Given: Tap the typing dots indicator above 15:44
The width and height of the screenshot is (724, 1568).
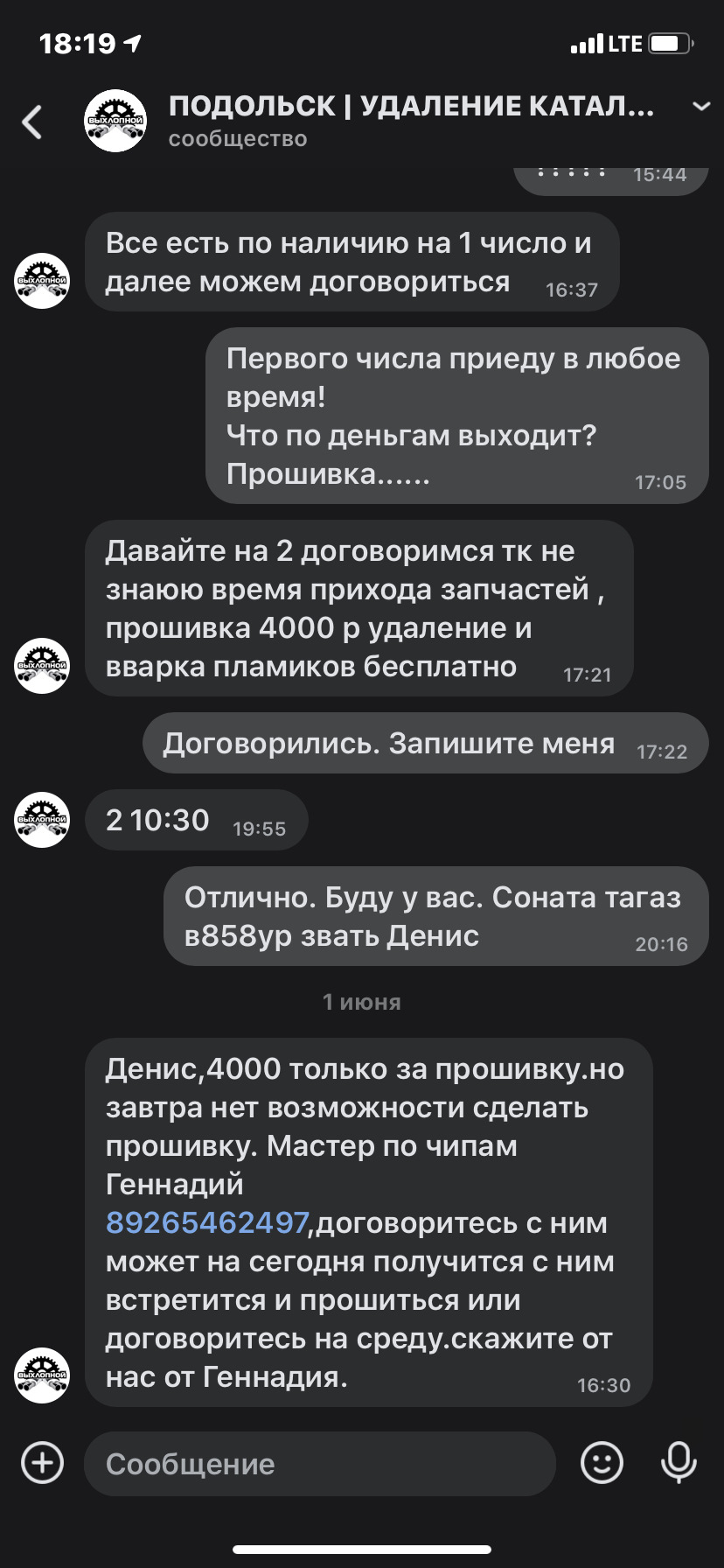Looking at the screenshot, I should coord(573,172).
